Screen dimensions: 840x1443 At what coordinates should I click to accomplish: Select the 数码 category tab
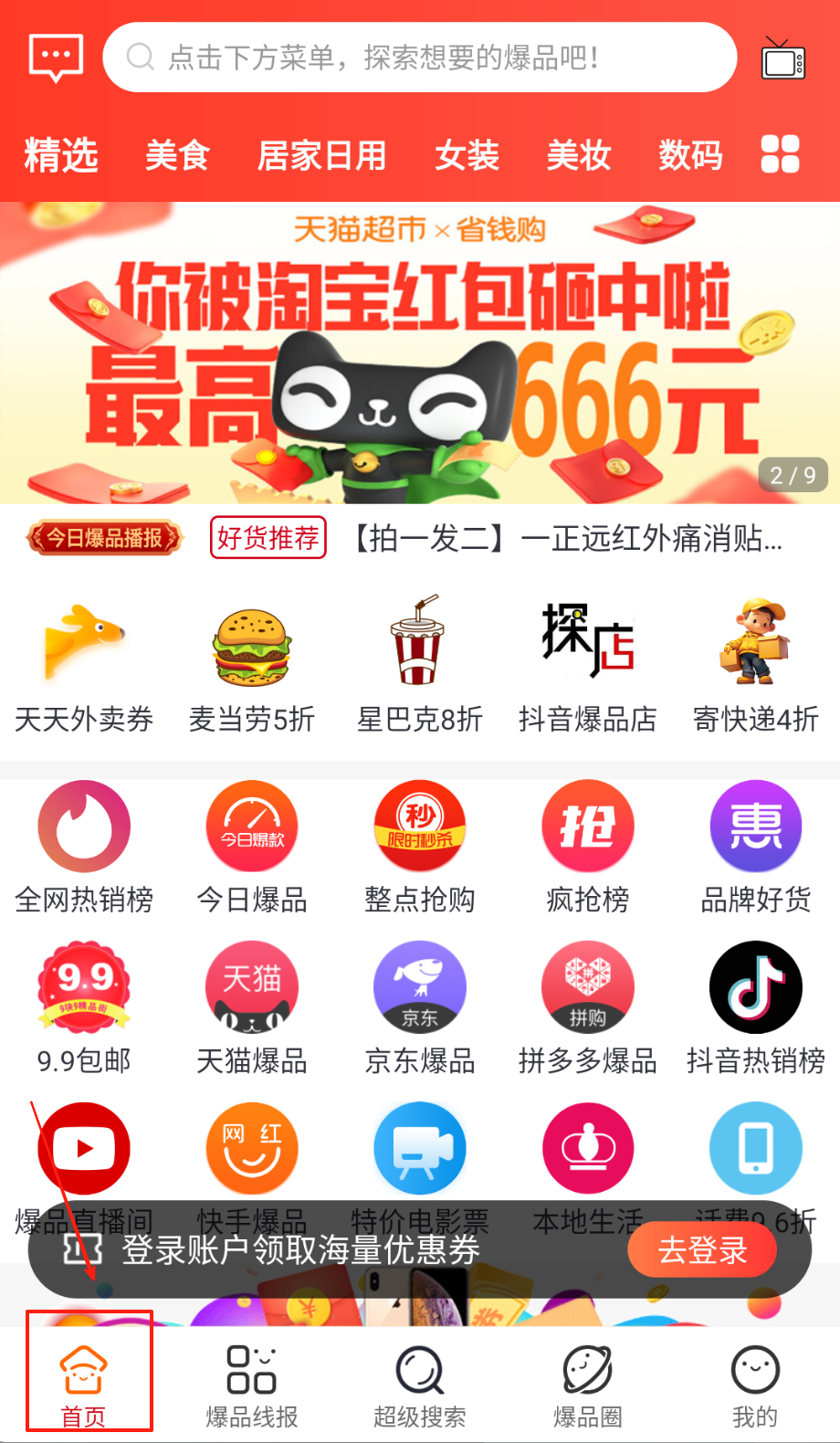690,155
